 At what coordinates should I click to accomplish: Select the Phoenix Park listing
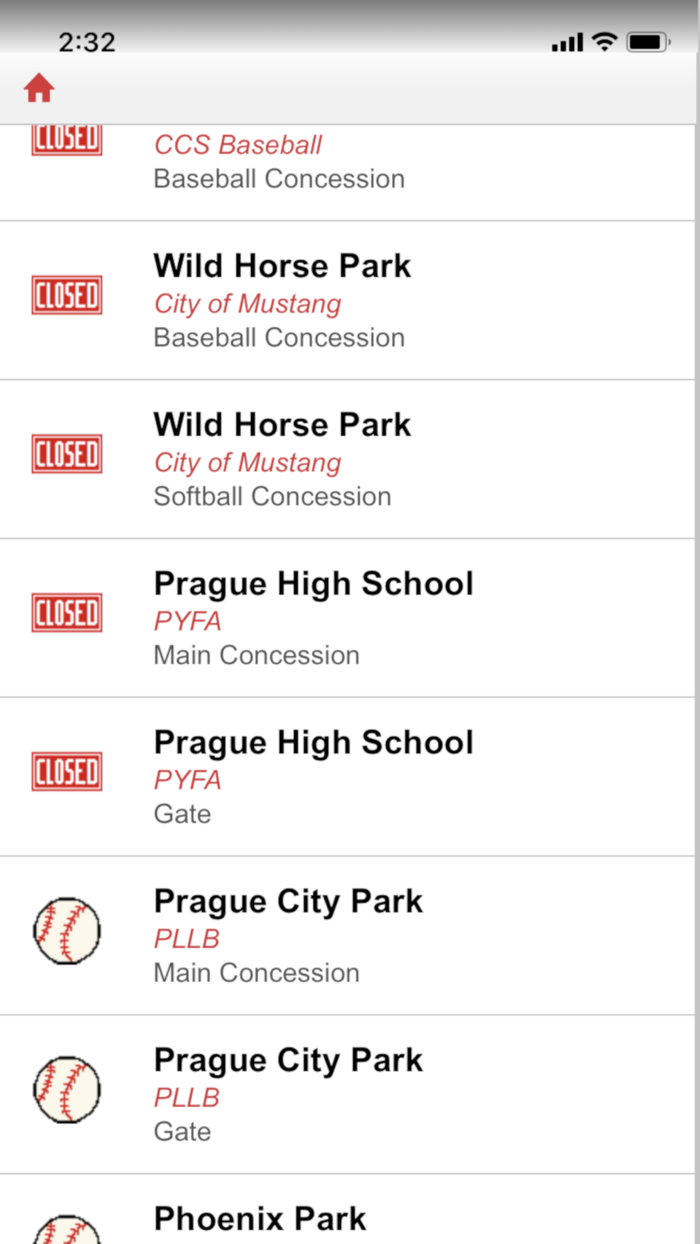click(x=347, y=1210)
